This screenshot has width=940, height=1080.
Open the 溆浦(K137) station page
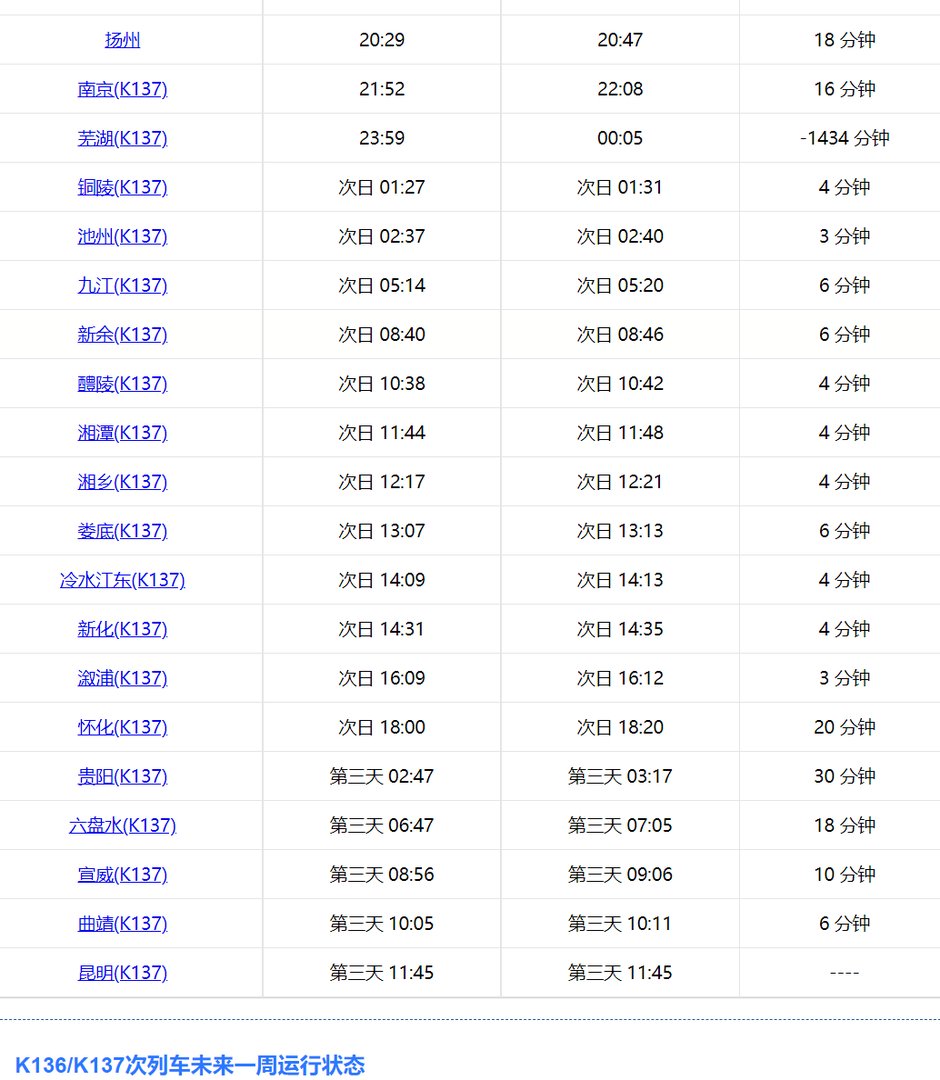click(122, 677)
